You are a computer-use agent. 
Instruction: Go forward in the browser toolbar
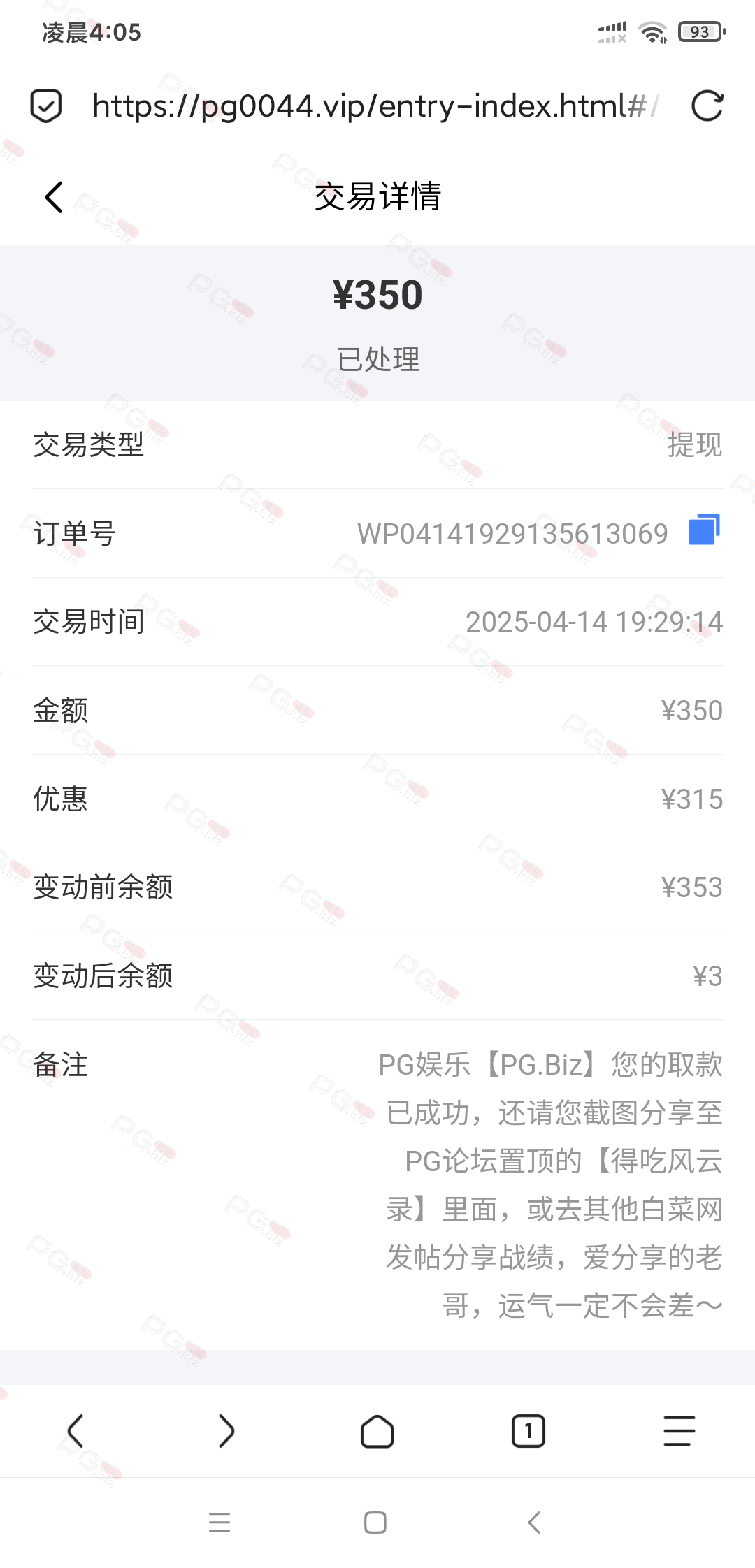(226, 1431)
